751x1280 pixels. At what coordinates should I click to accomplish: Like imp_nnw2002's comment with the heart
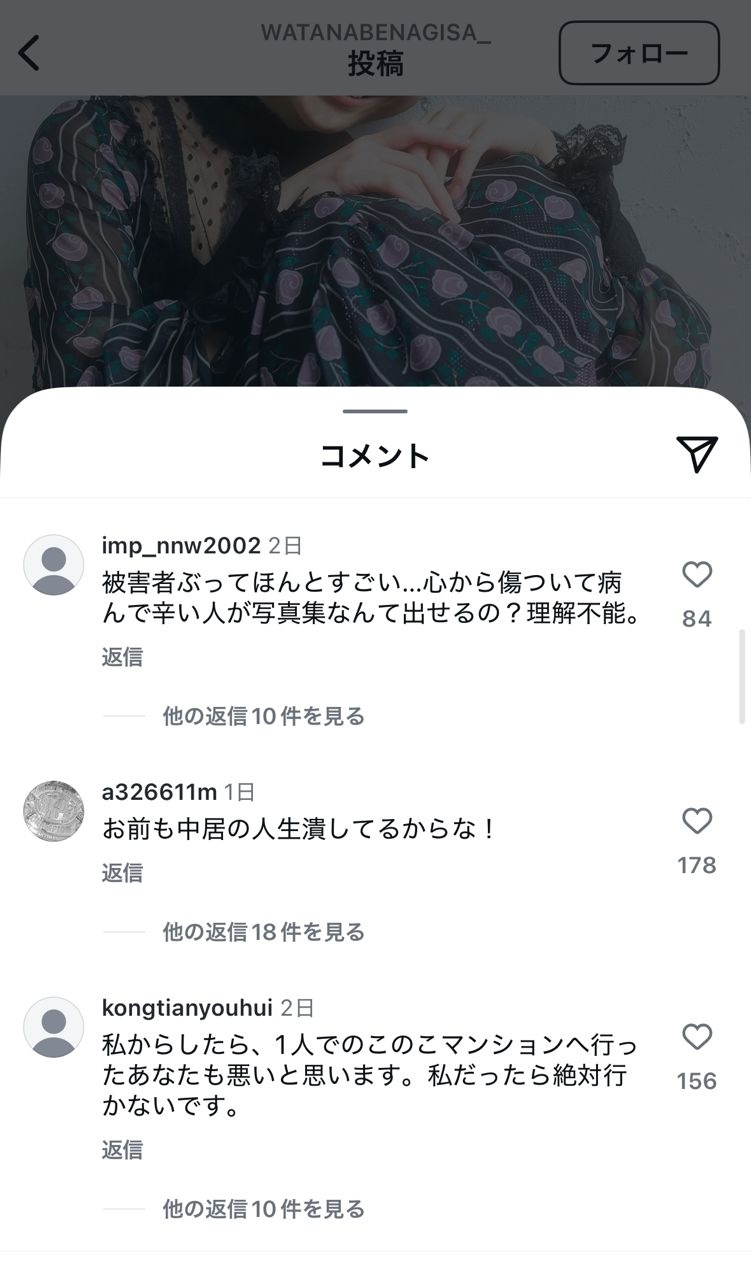(x=696, y=575)
